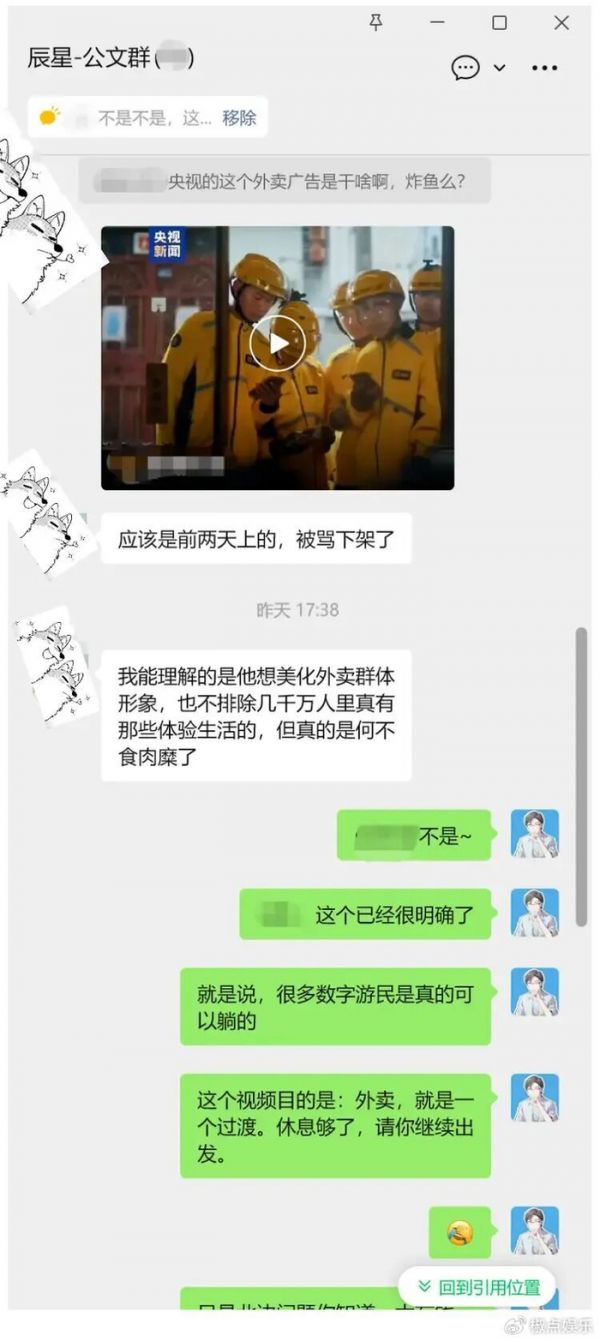
Task: Tap 移除 on the pinned message
Action: (x=239, y=118)
